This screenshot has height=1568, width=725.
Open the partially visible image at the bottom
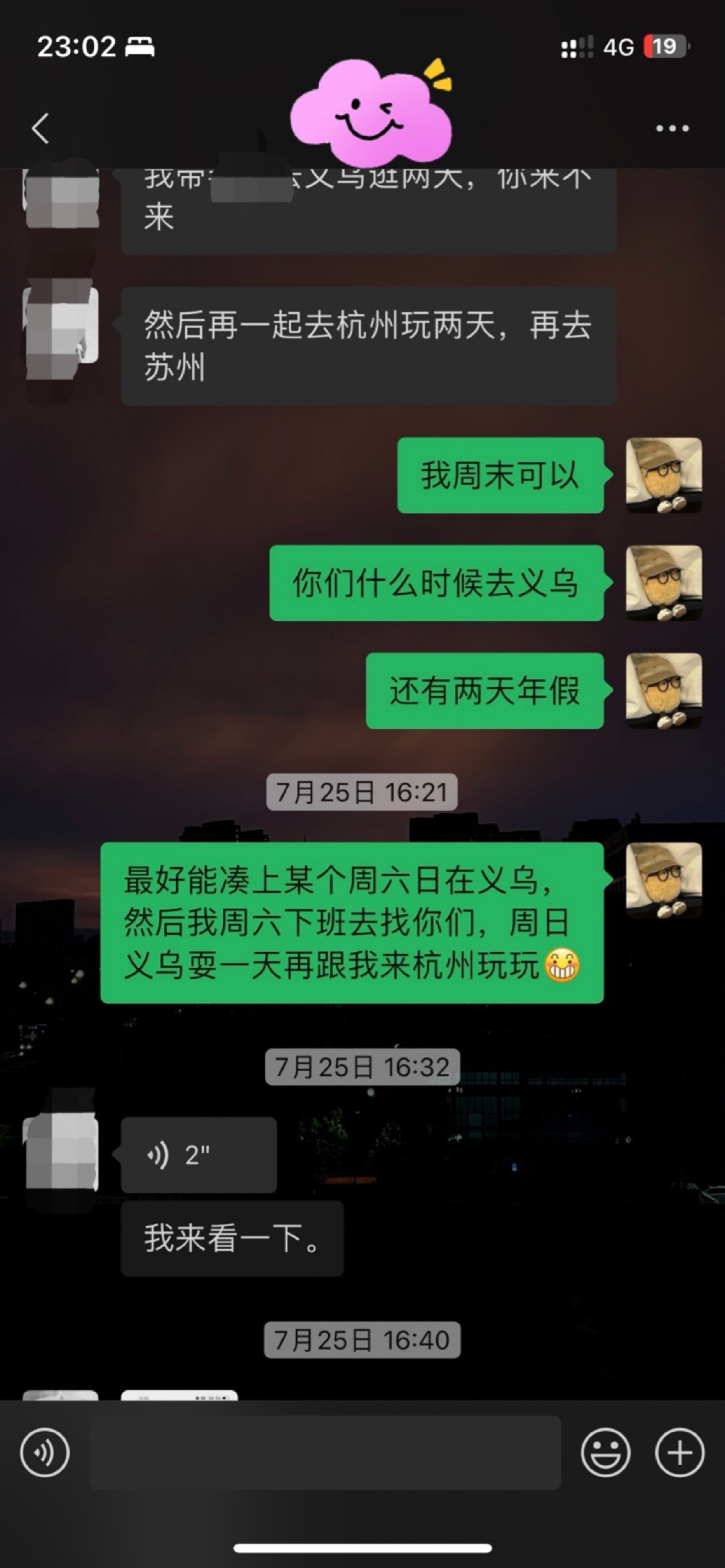pyautogui.click(x=179, y=1395)
